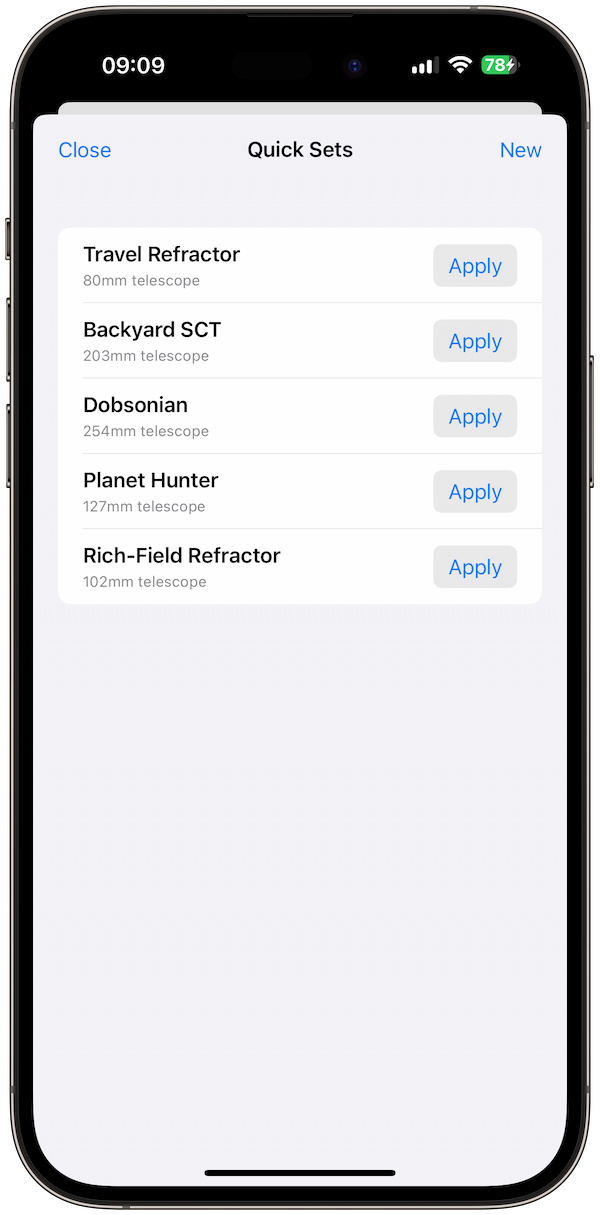Viewport: 600px width, 1215px height.
Task: Apply the Dobsonian set
Action: click(475, 416)
